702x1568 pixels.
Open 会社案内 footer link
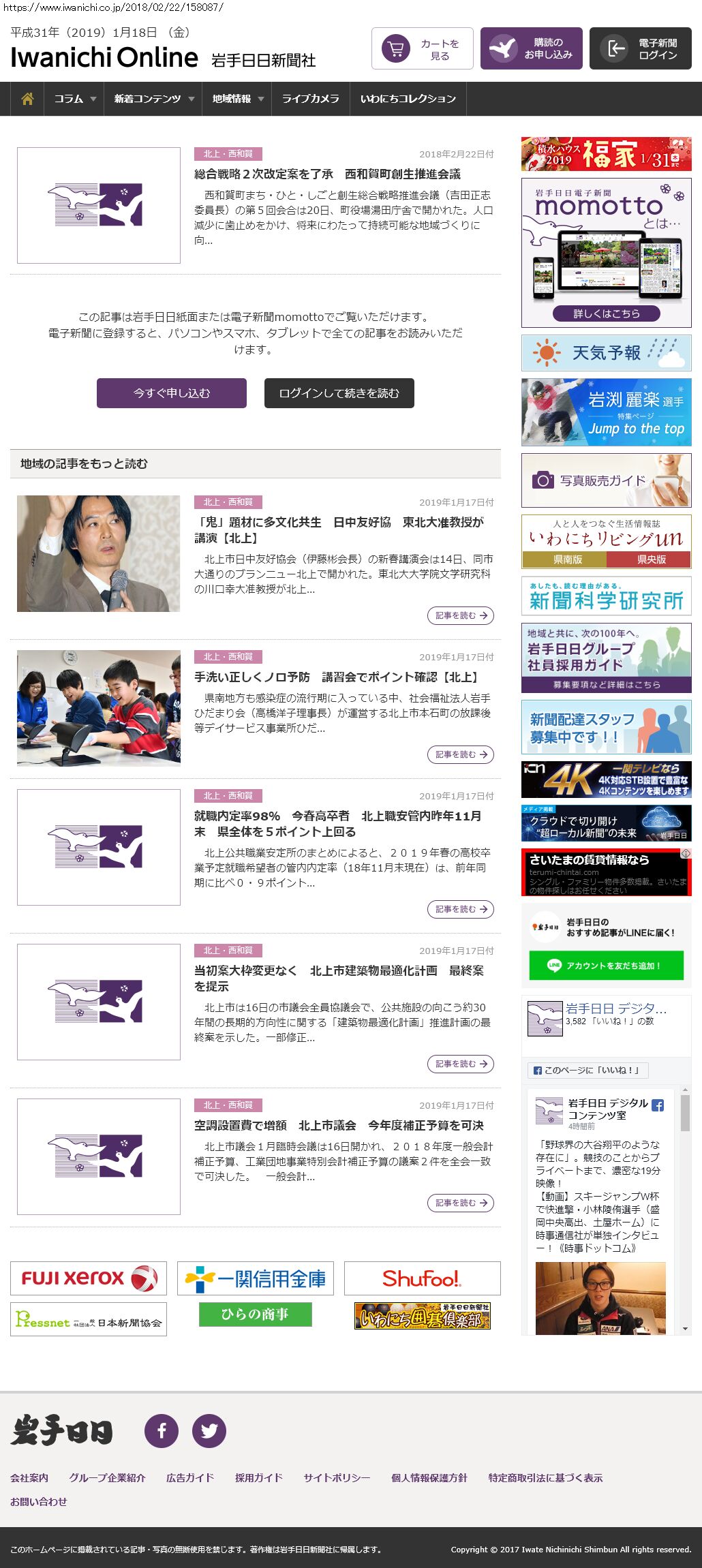(29, 1477)
